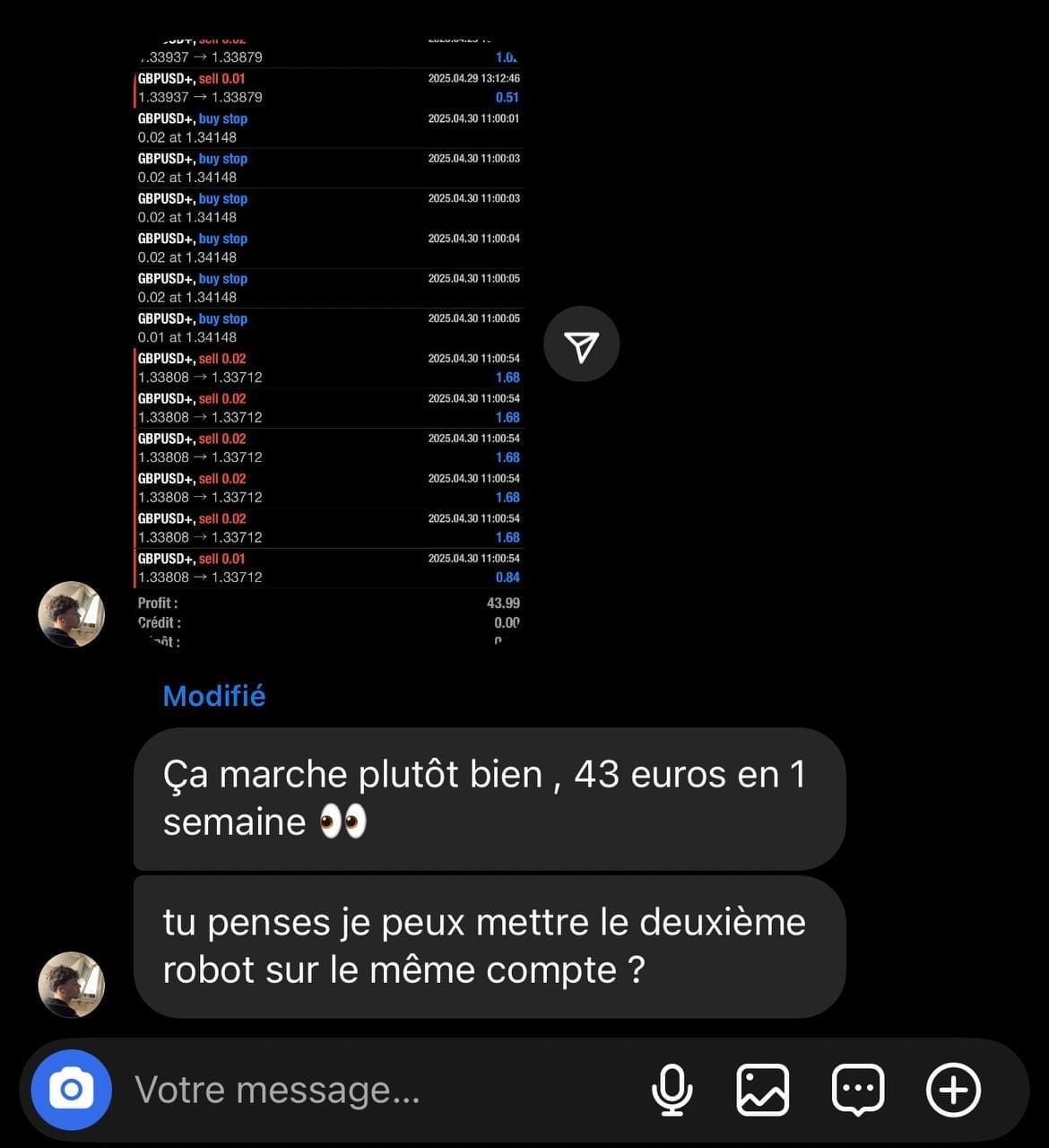
Task: Record a voice message with the microphone
Action: tap(672, 1090)
